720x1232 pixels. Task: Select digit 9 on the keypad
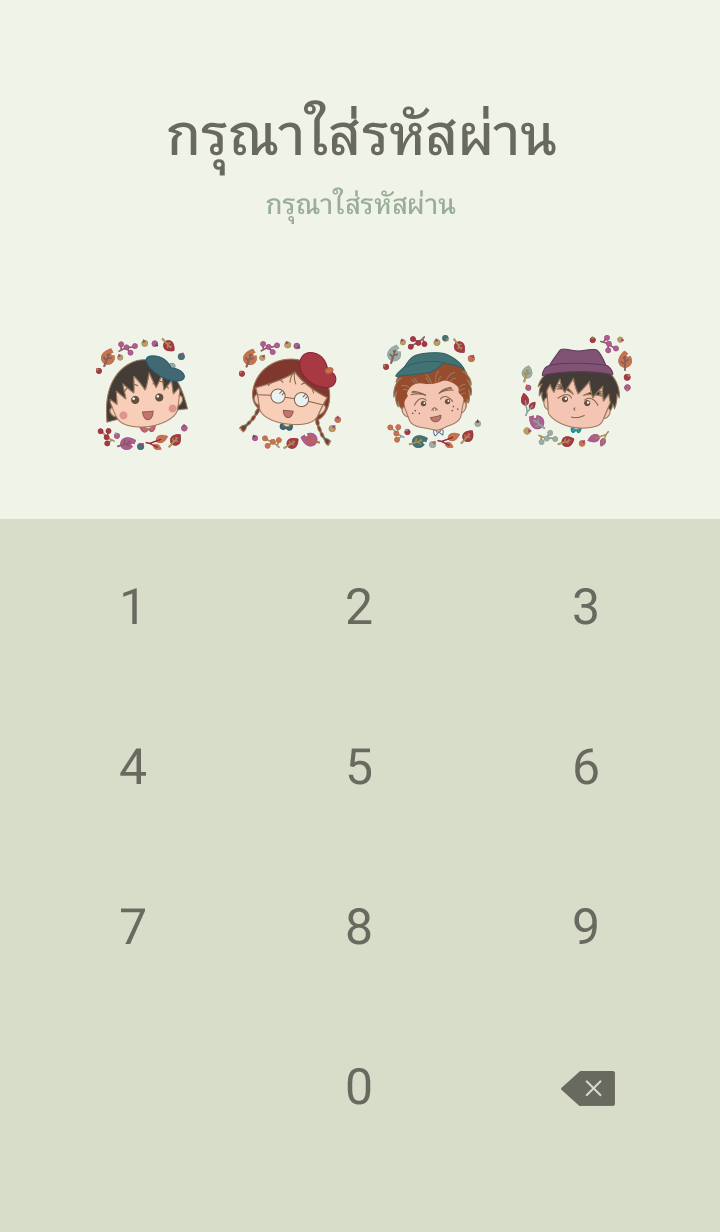click(x=585, y=927)
